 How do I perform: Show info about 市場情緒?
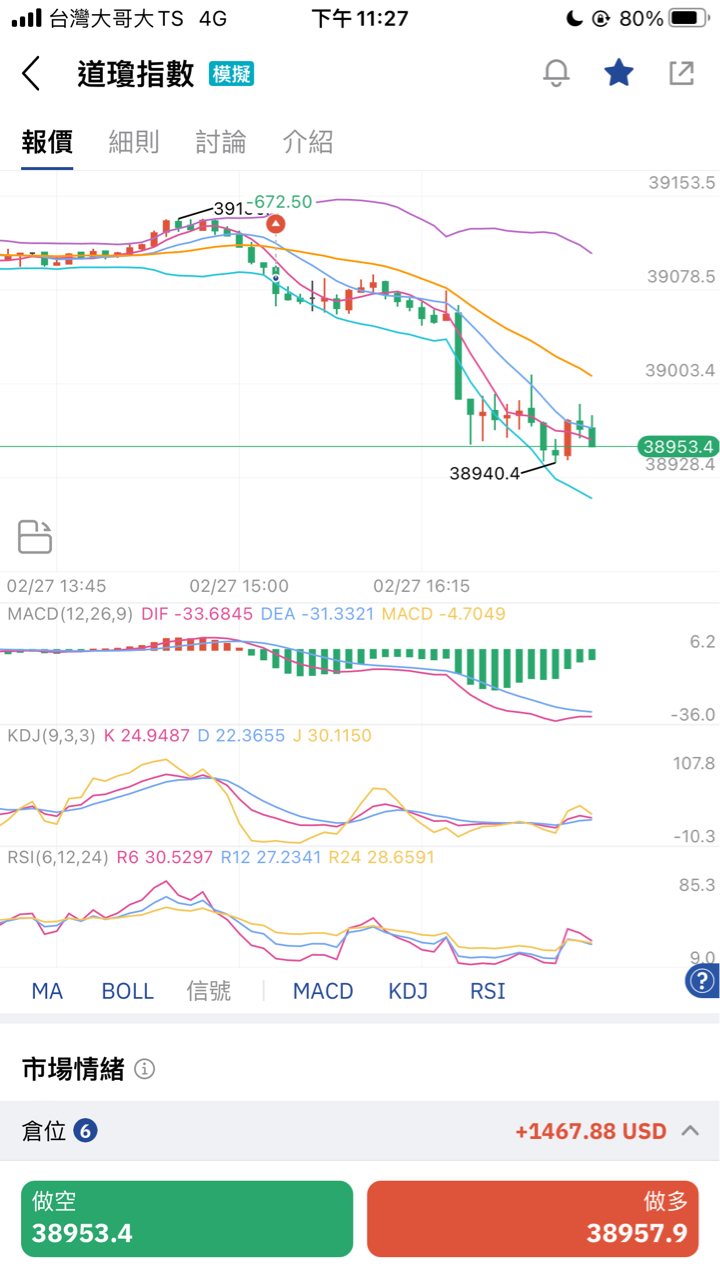point(145,1069)
